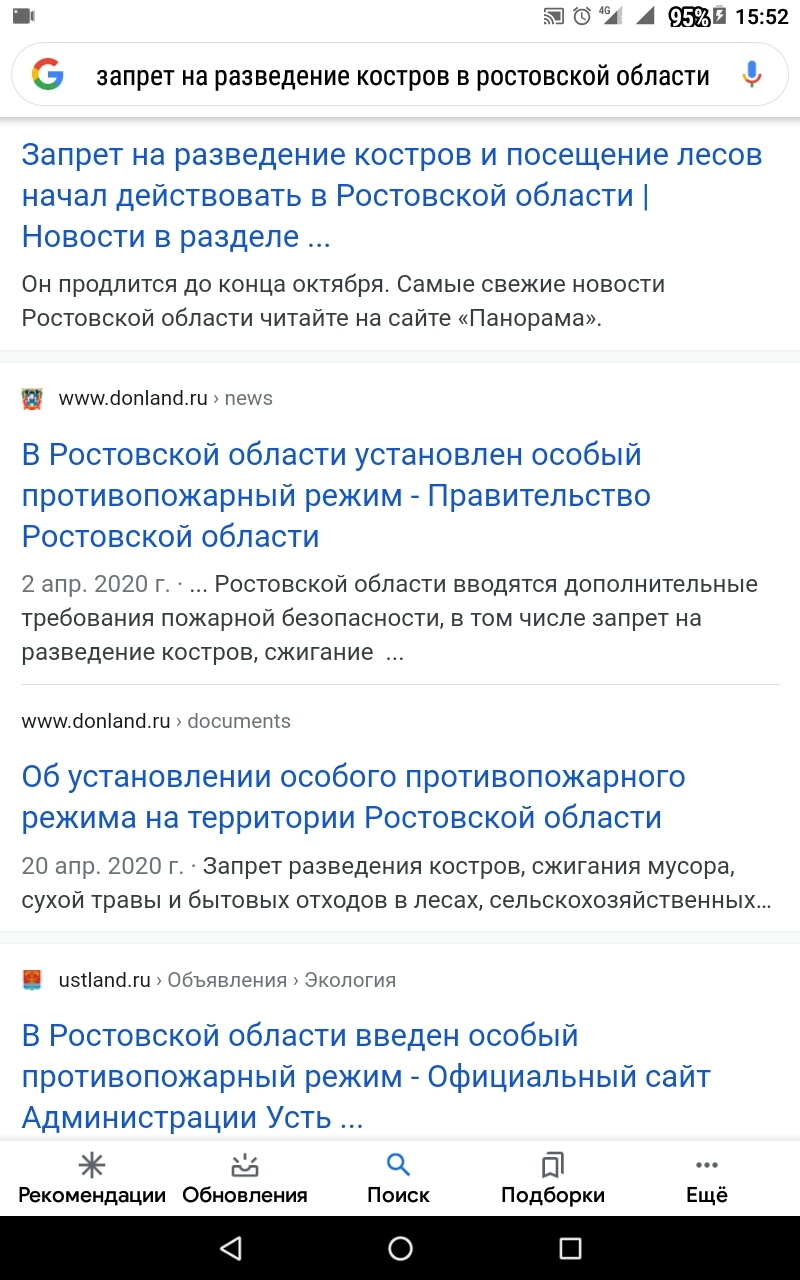Open the Ещё menu tab
800x1280 pixels.
[706, 1179]
